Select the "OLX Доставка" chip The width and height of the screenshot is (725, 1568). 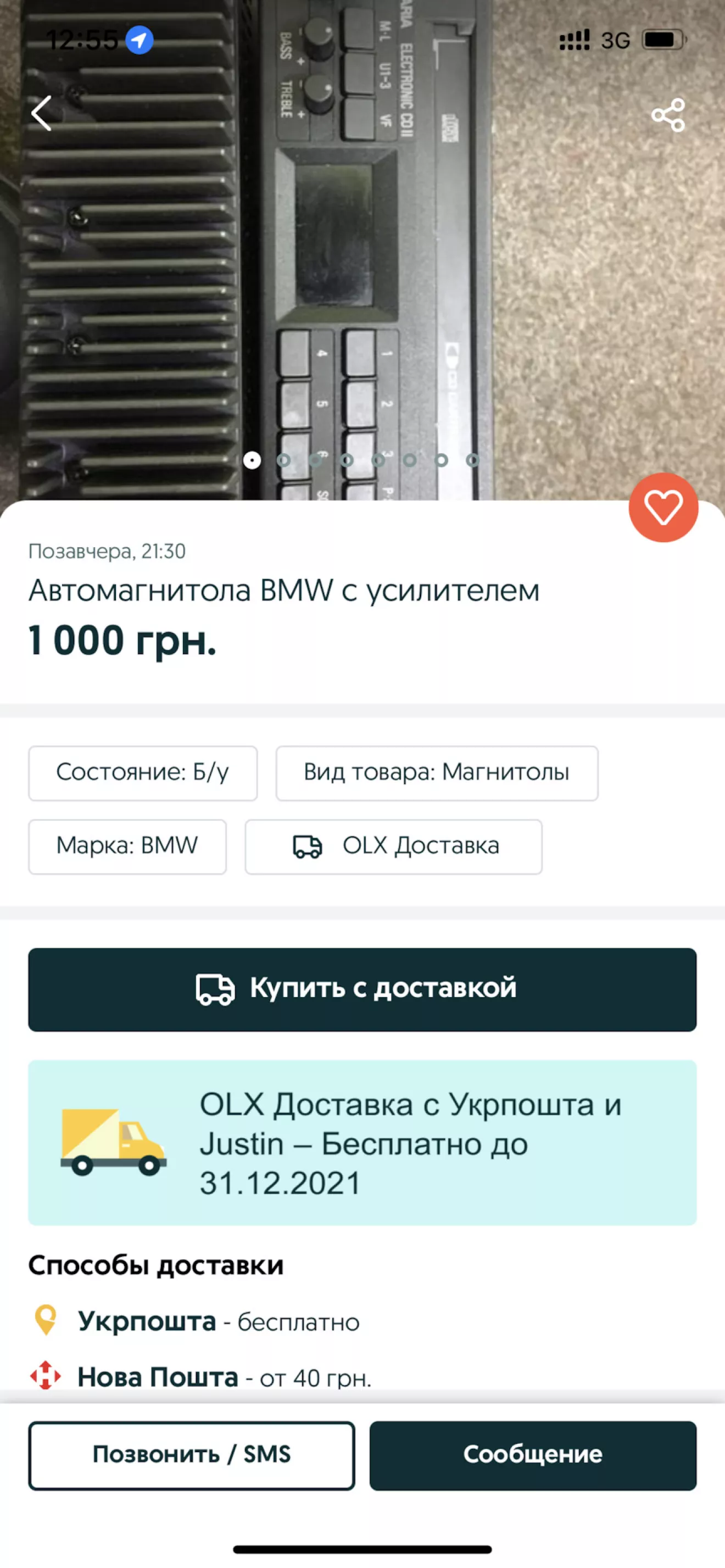tap(393, 846)
